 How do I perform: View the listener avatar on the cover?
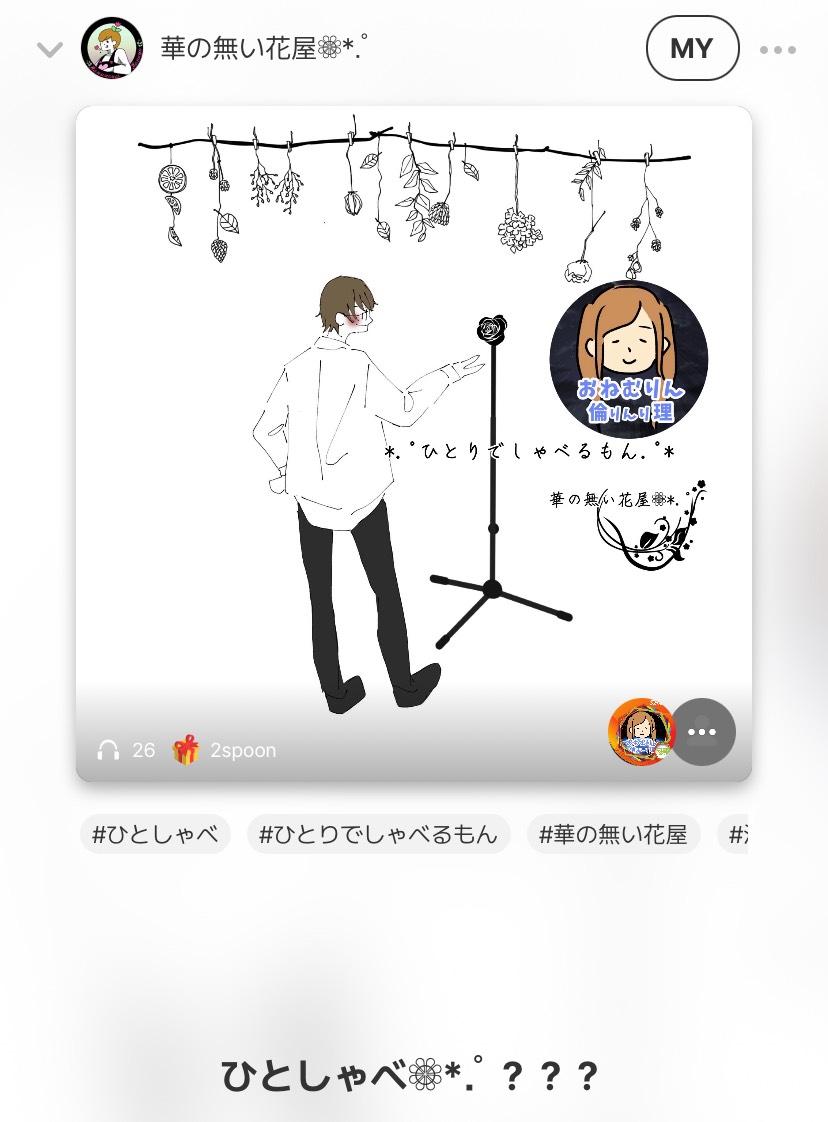coord(640,732)
